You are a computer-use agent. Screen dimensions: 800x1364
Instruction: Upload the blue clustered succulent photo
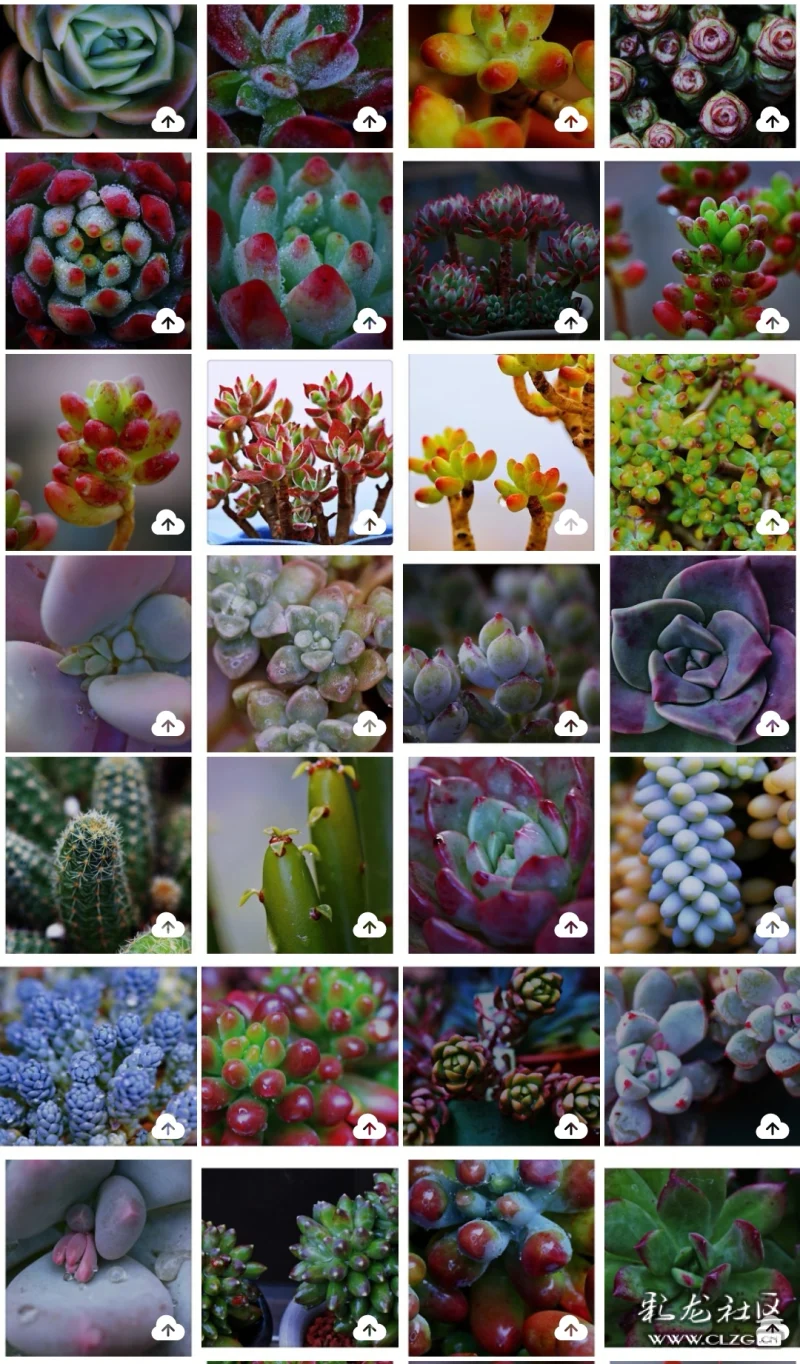[x=168, y=1128]
